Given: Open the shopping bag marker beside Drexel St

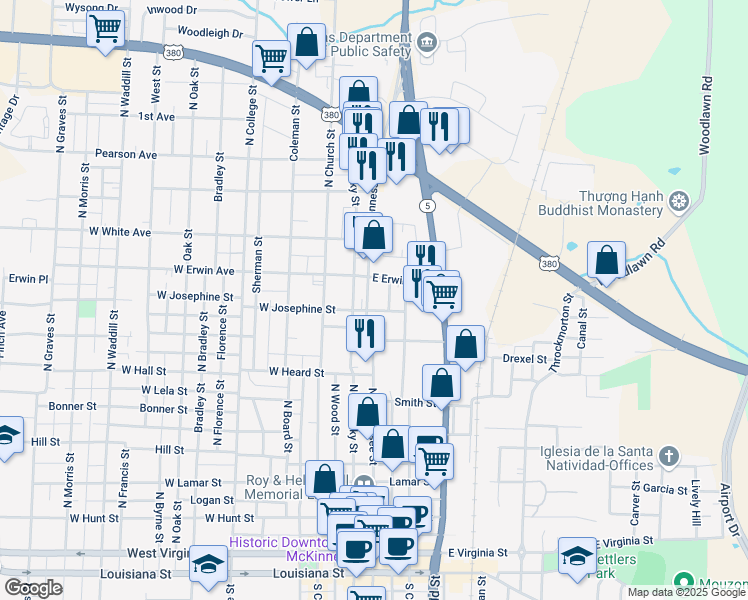Looking at the screenshot, I should point(465,344).
